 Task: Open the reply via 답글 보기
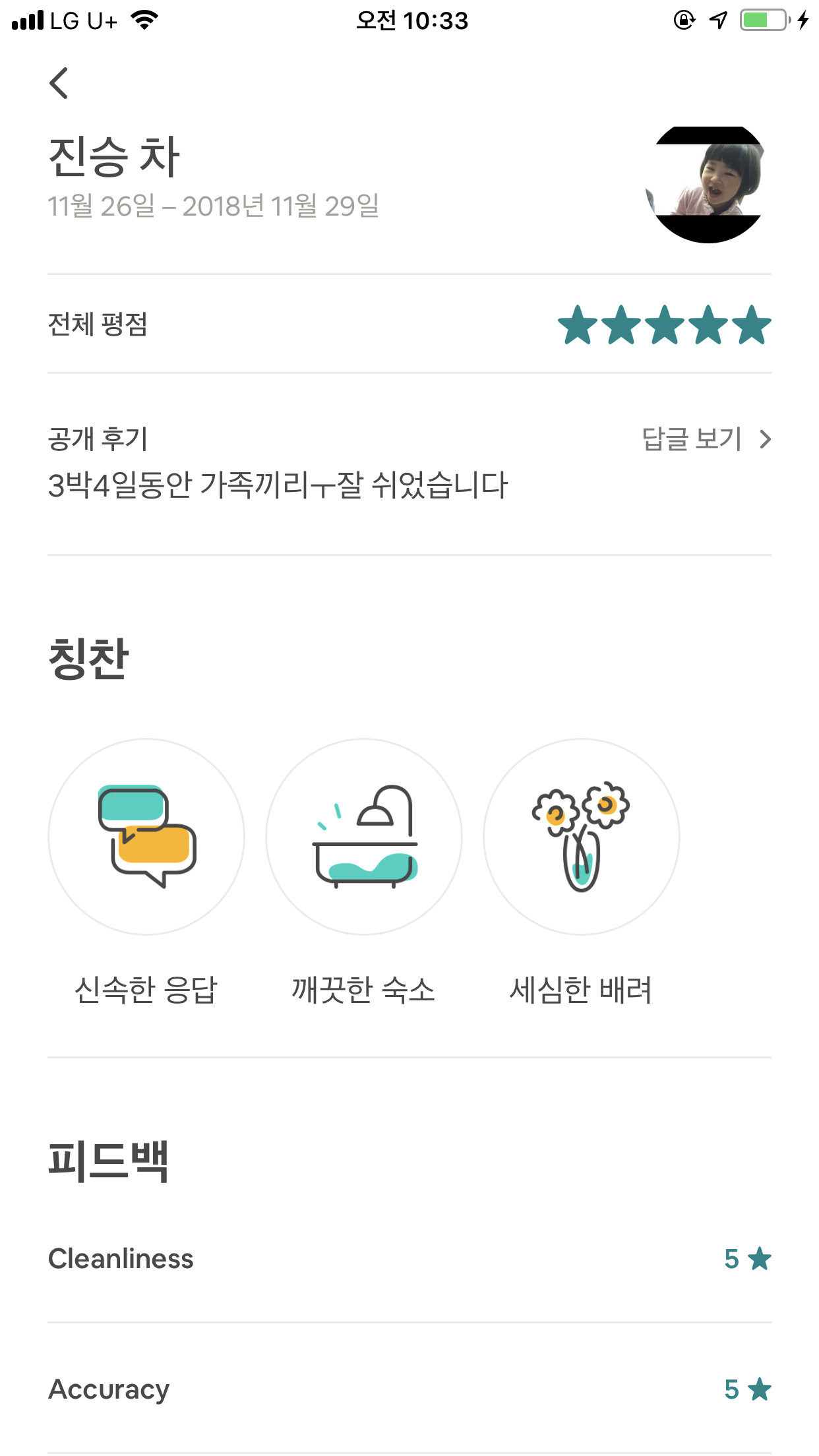coord(705,439)
